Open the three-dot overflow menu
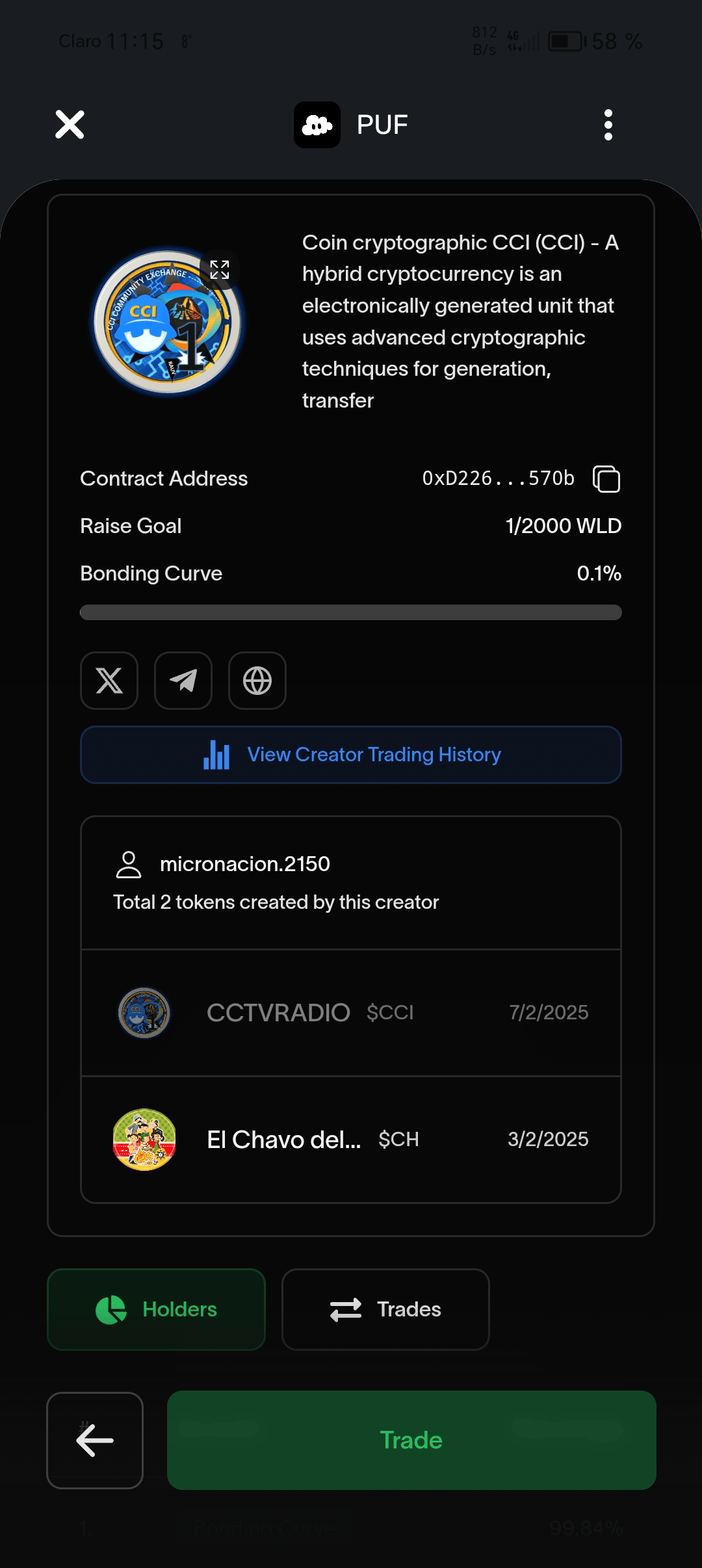 click(608, 125)
